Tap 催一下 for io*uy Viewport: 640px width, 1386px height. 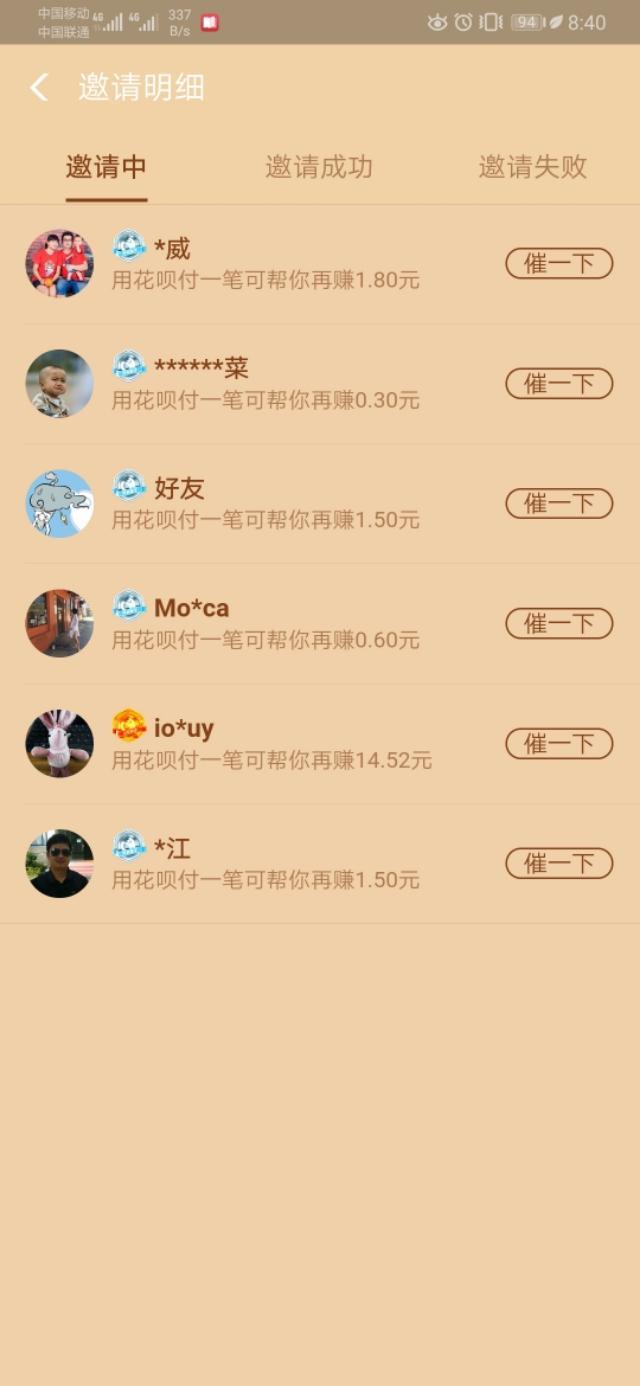tap(559, 744)
